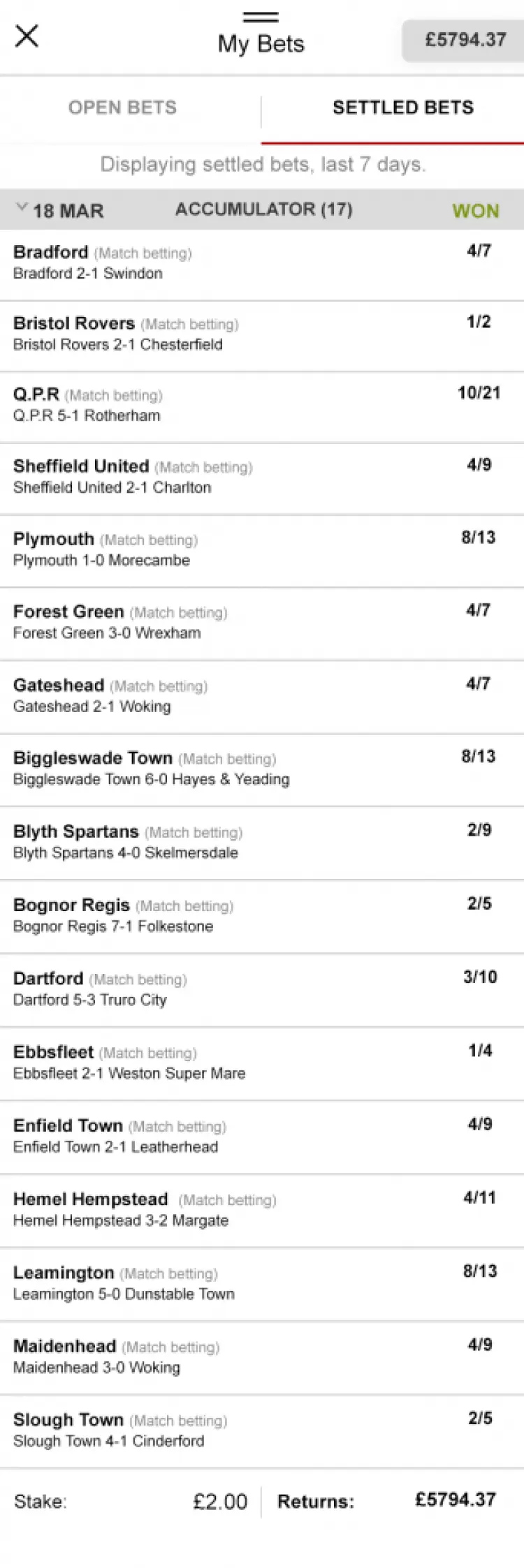Switch to the Open Bets tab
The width and height of the screenshot is (524, 1568).
pyautogui.click(x=123, y=108)
